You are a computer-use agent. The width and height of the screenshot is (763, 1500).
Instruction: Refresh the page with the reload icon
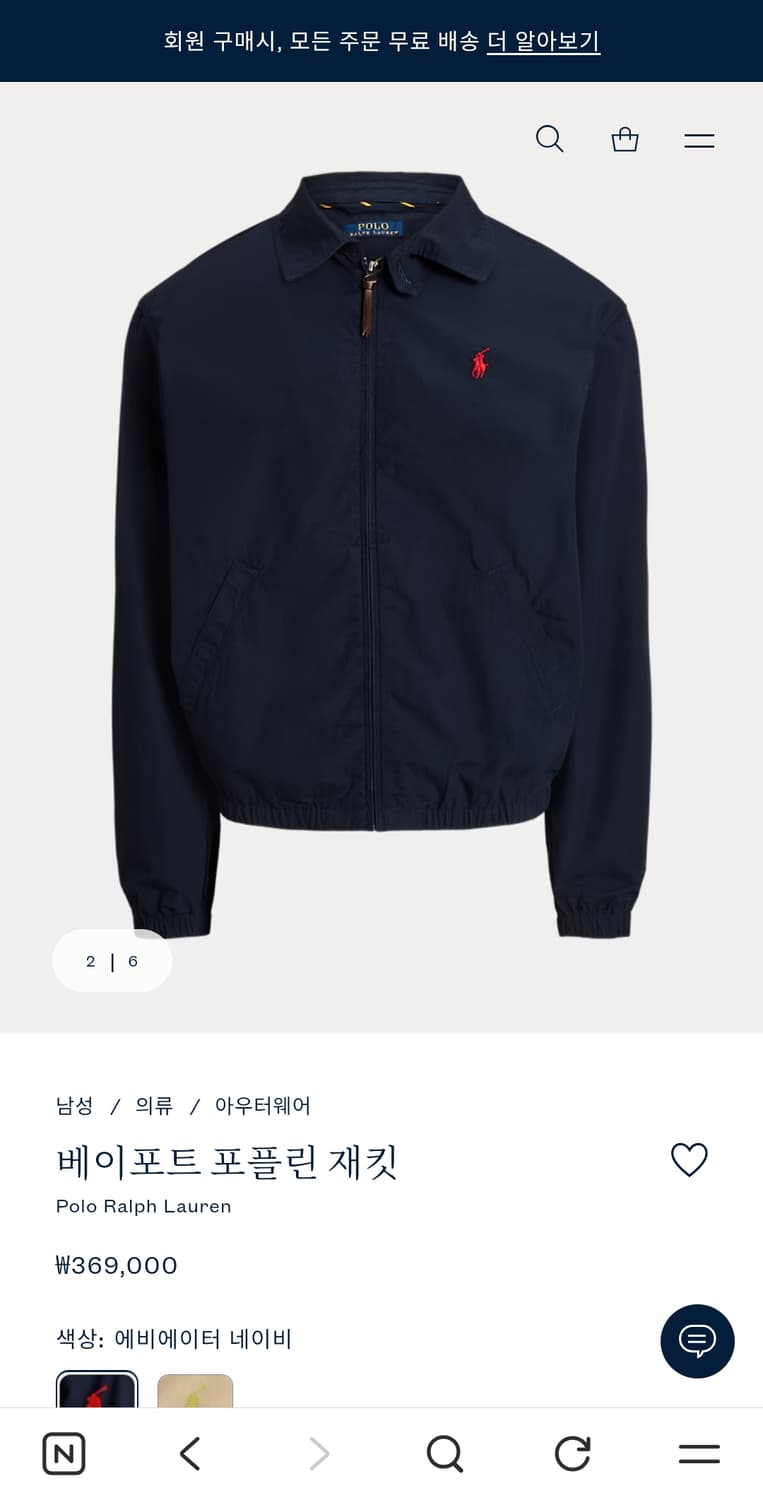click(572, 1453)
